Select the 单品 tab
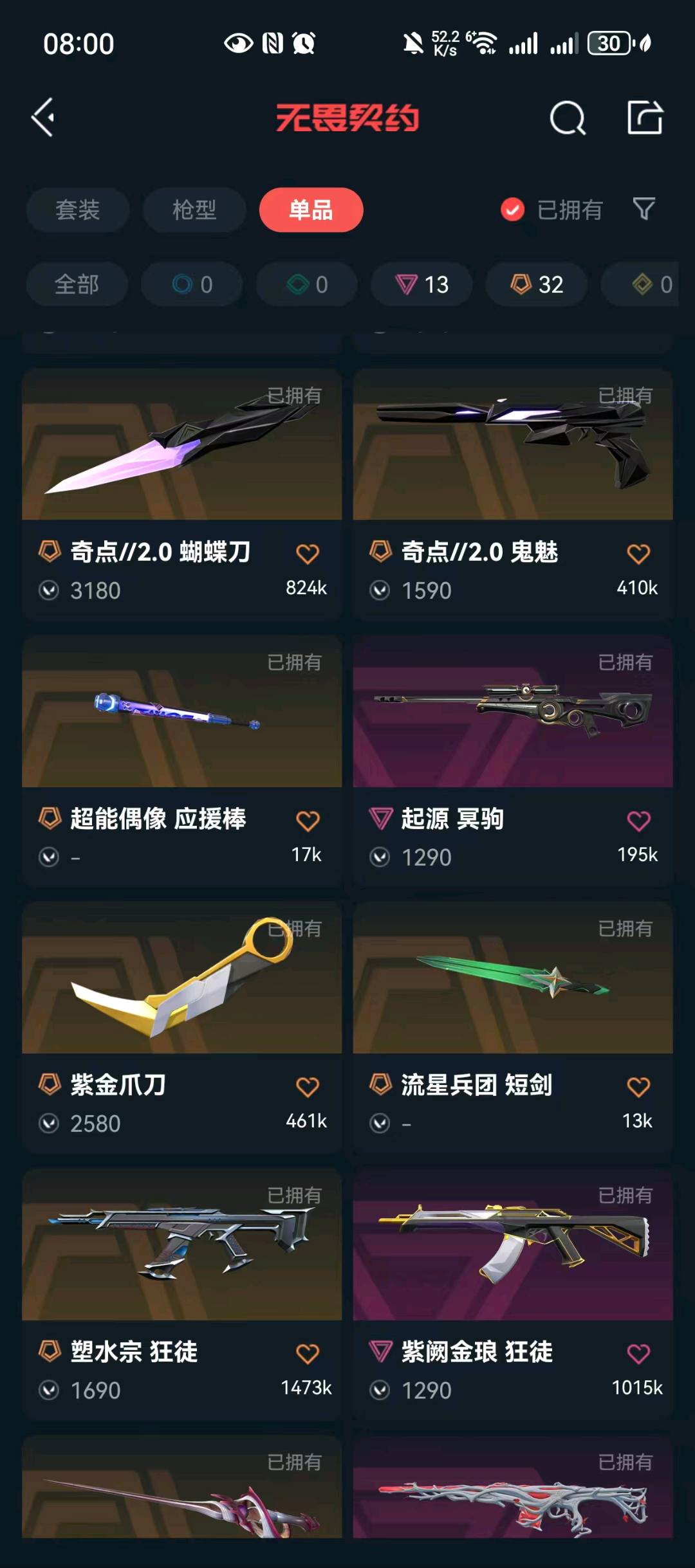The width and height of the screenshot is (695, 1568). coord(311,210)
